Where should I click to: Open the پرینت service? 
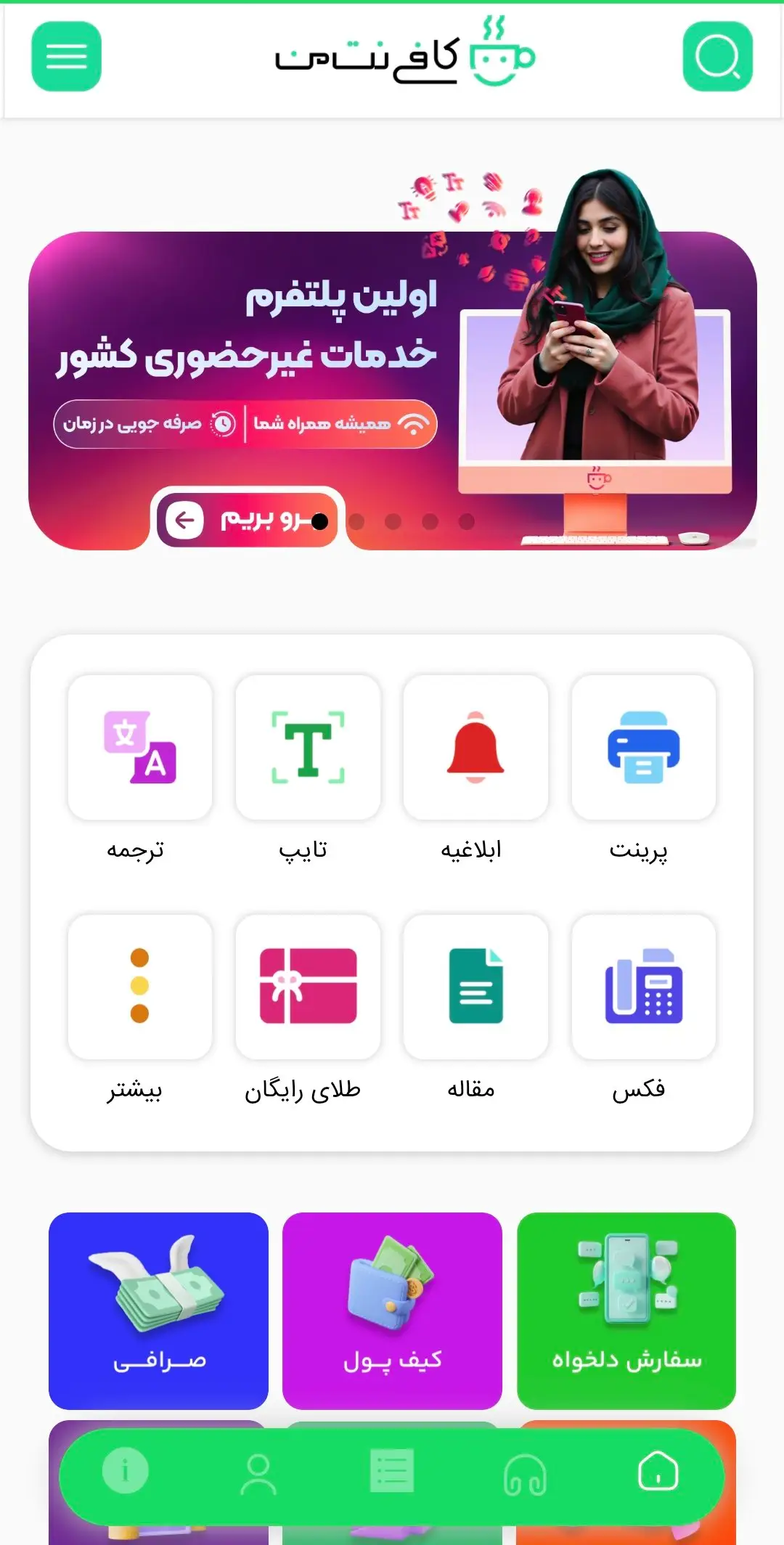pyautogui.click(x=643, y=748)
